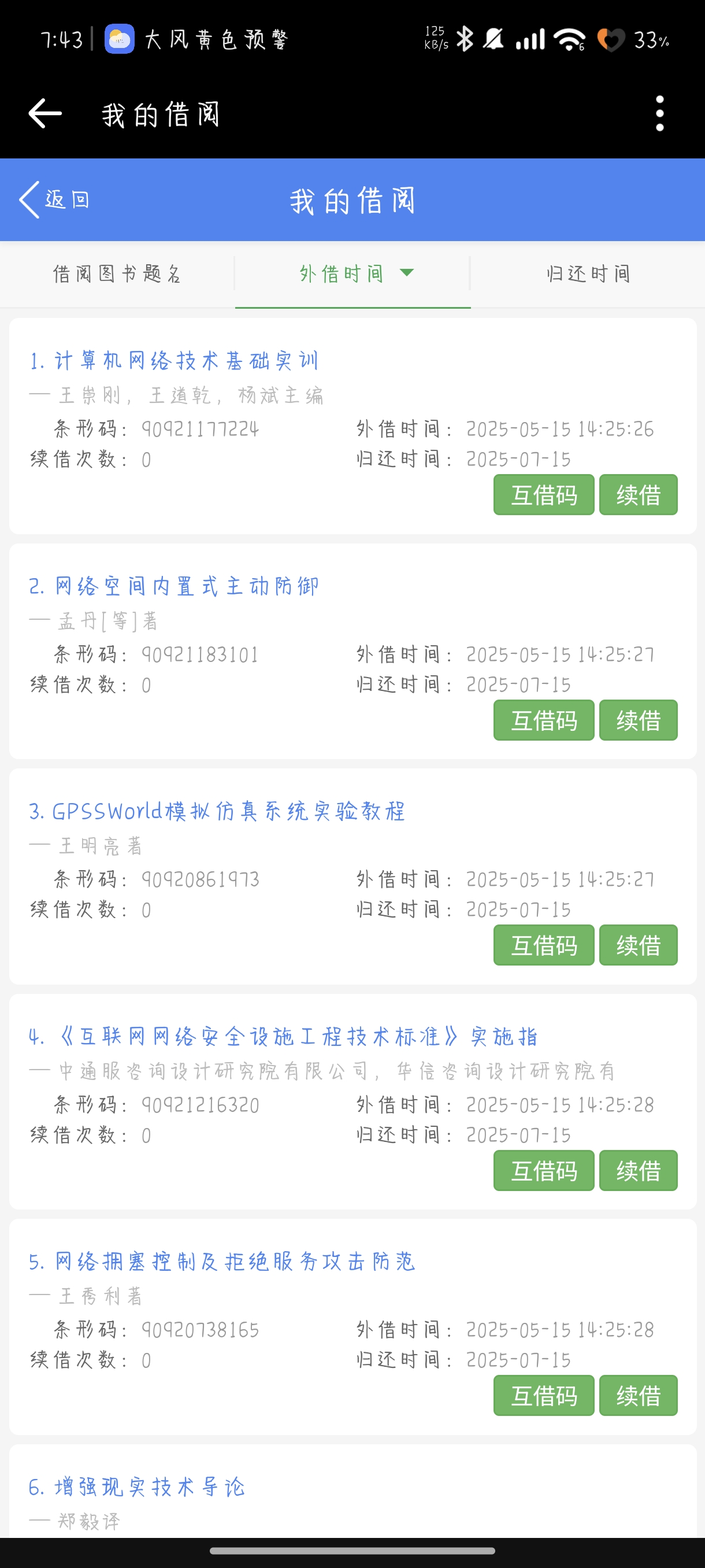Tap 互借码 for 网络空间内置式主动防御
Image resolution: width=705 pixels, height=1568 pixels.
click(x=543, y=720)
